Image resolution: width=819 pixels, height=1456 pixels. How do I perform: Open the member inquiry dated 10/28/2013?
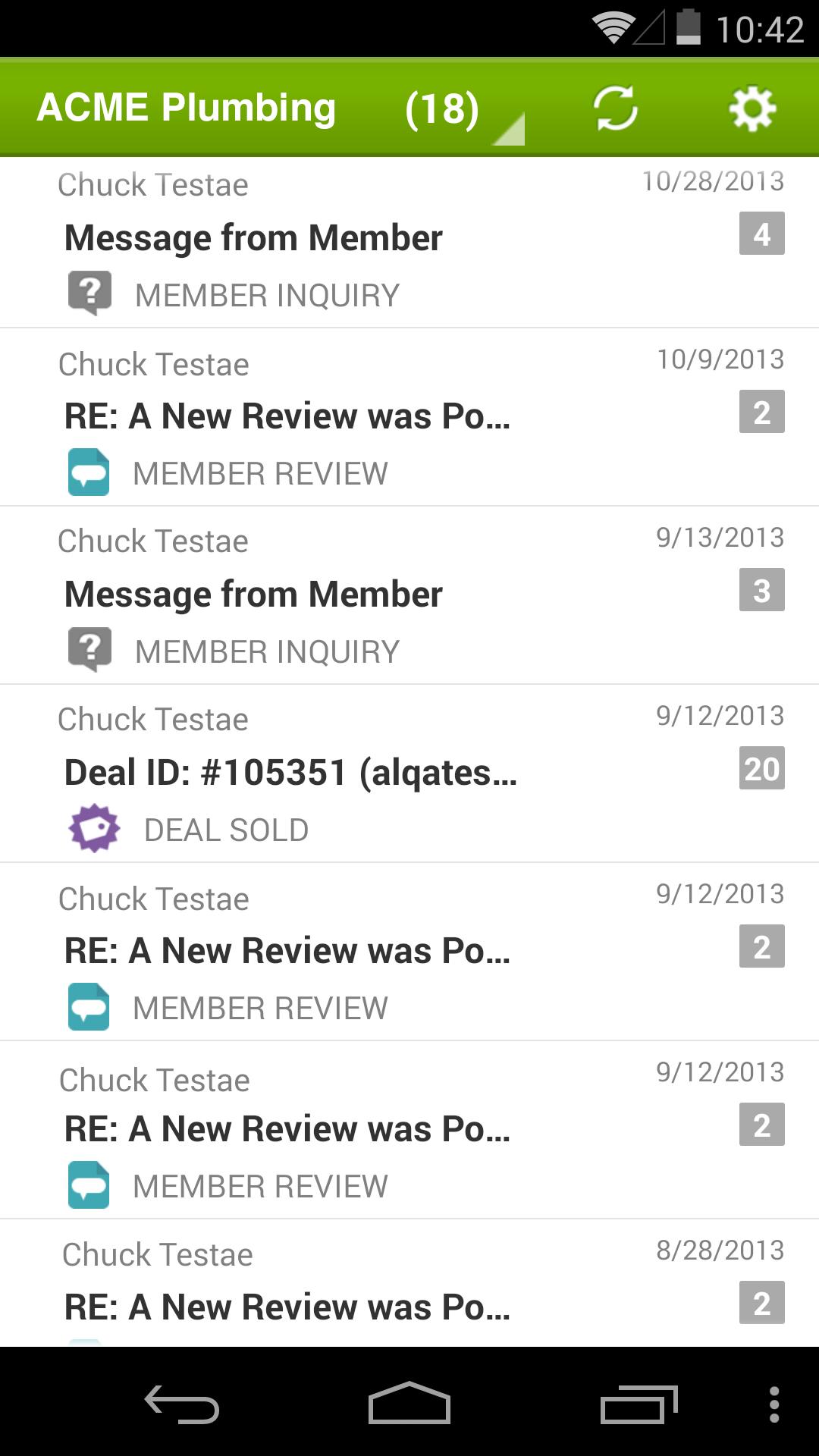click(x=409, y=243)
